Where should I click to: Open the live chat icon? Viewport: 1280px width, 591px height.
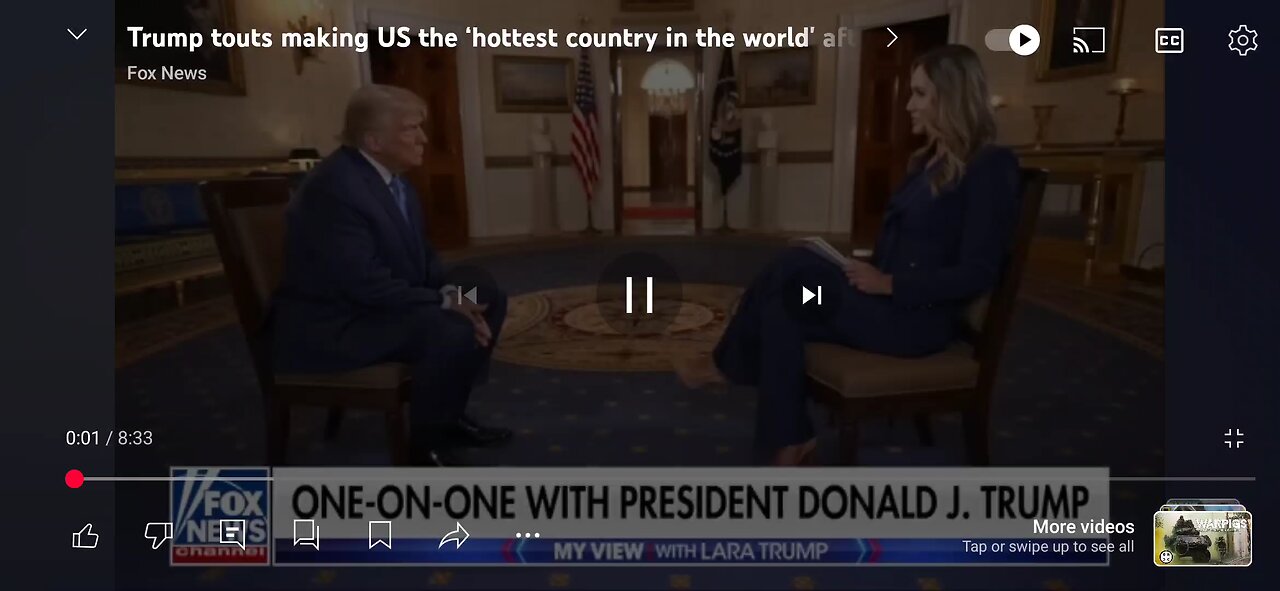pyautogui.click(x=232, y=536)
